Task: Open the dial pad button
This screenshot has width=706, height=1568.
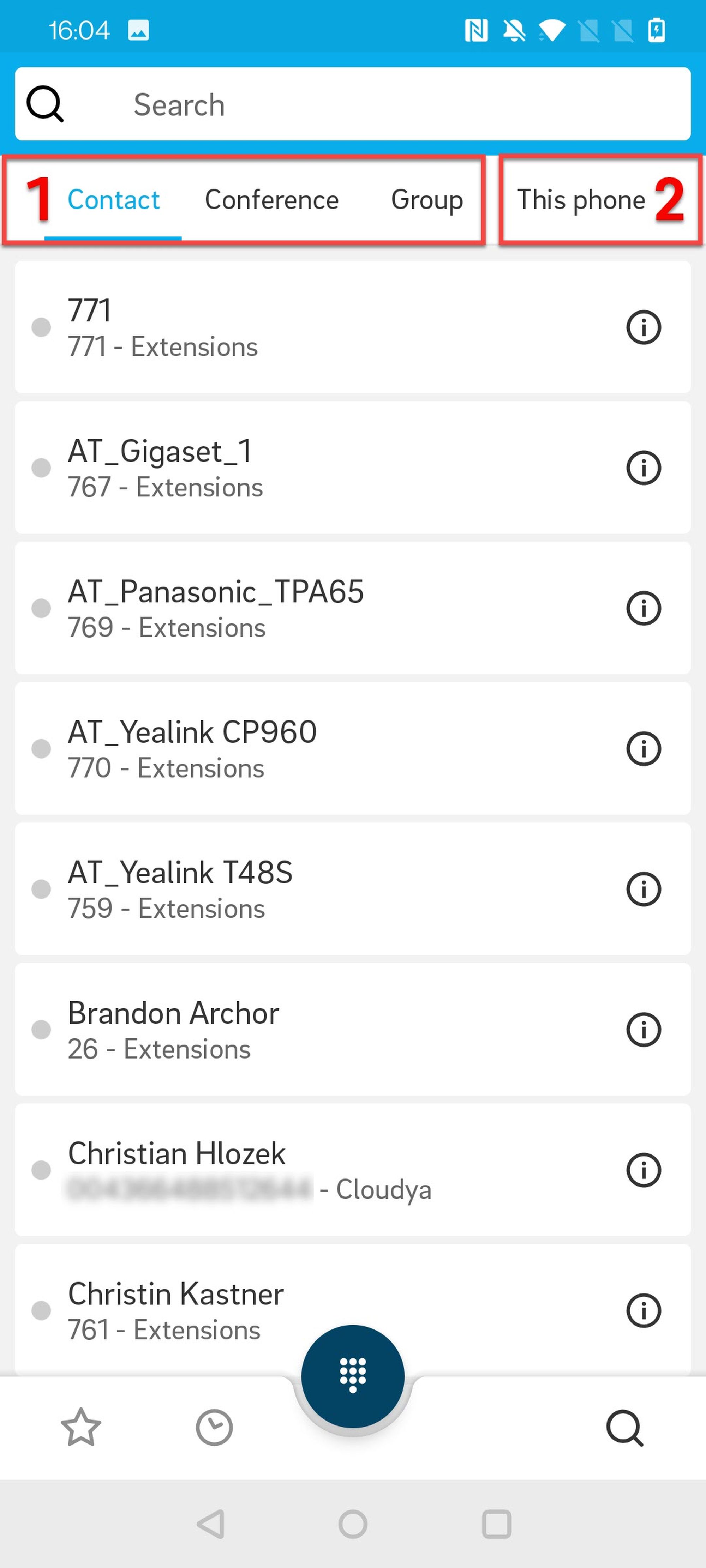Action: point(353,1375)
